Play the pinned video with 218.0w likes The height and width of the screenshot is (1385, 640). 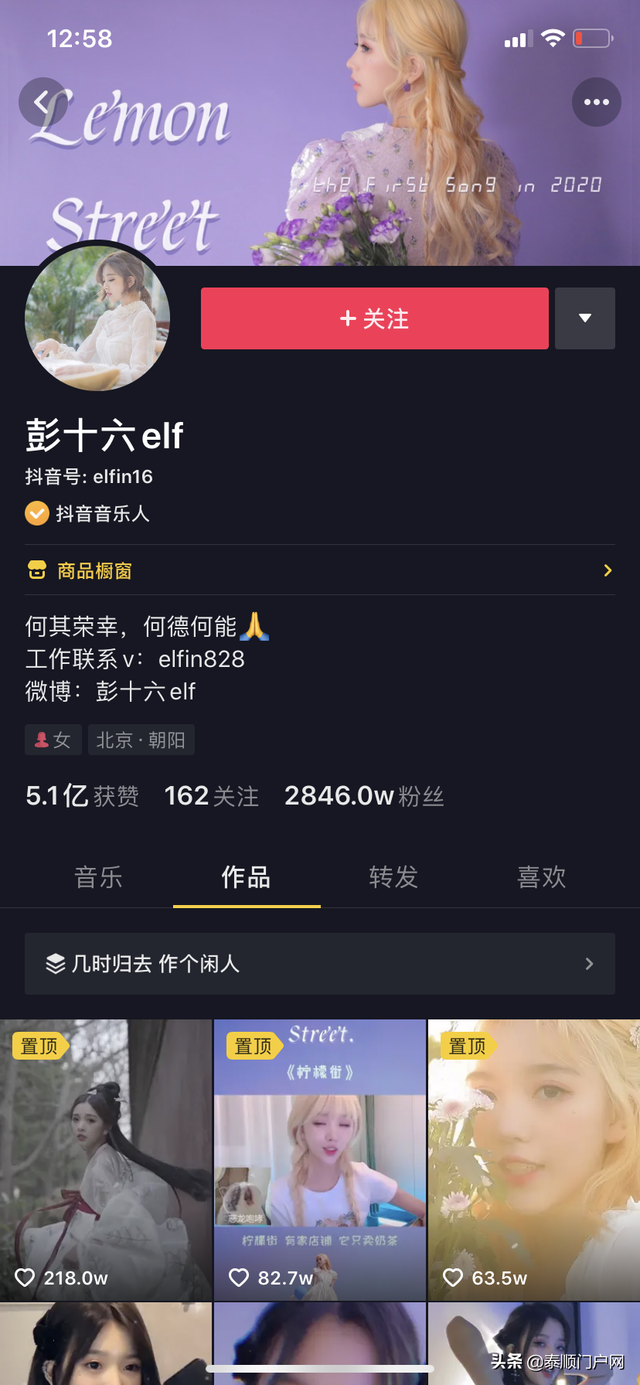pyautogui.click(x=106, y=1160)
